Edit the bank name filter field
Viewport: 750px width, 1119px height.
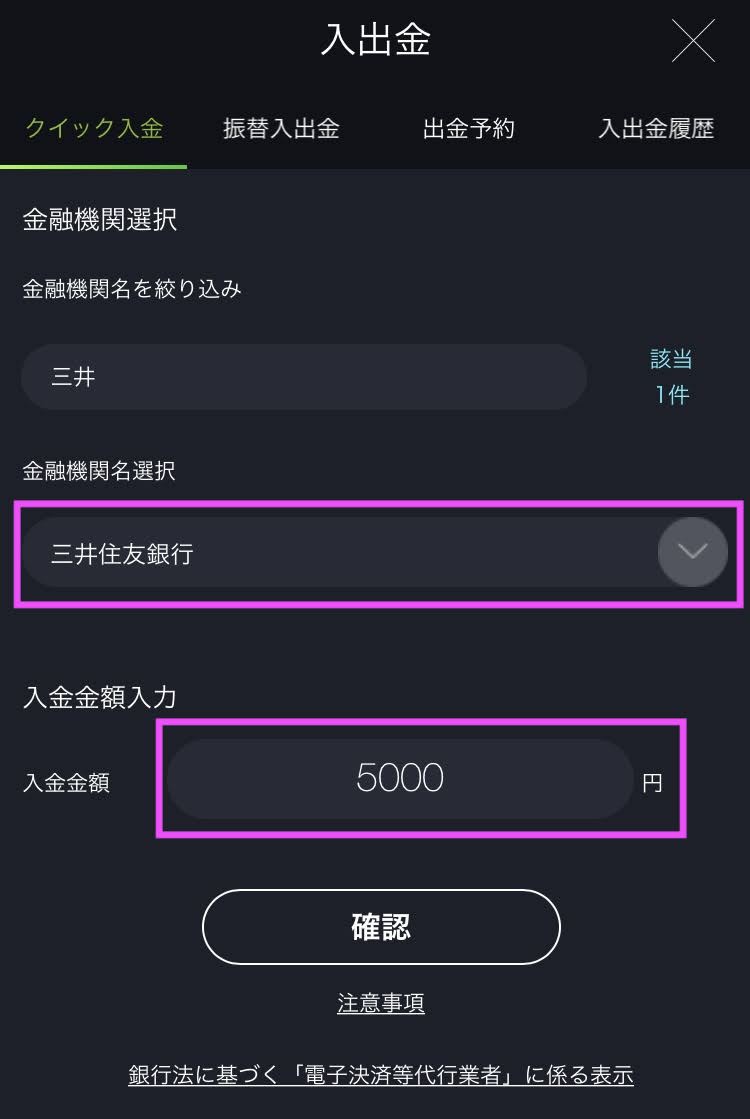[x=303, y=377]
